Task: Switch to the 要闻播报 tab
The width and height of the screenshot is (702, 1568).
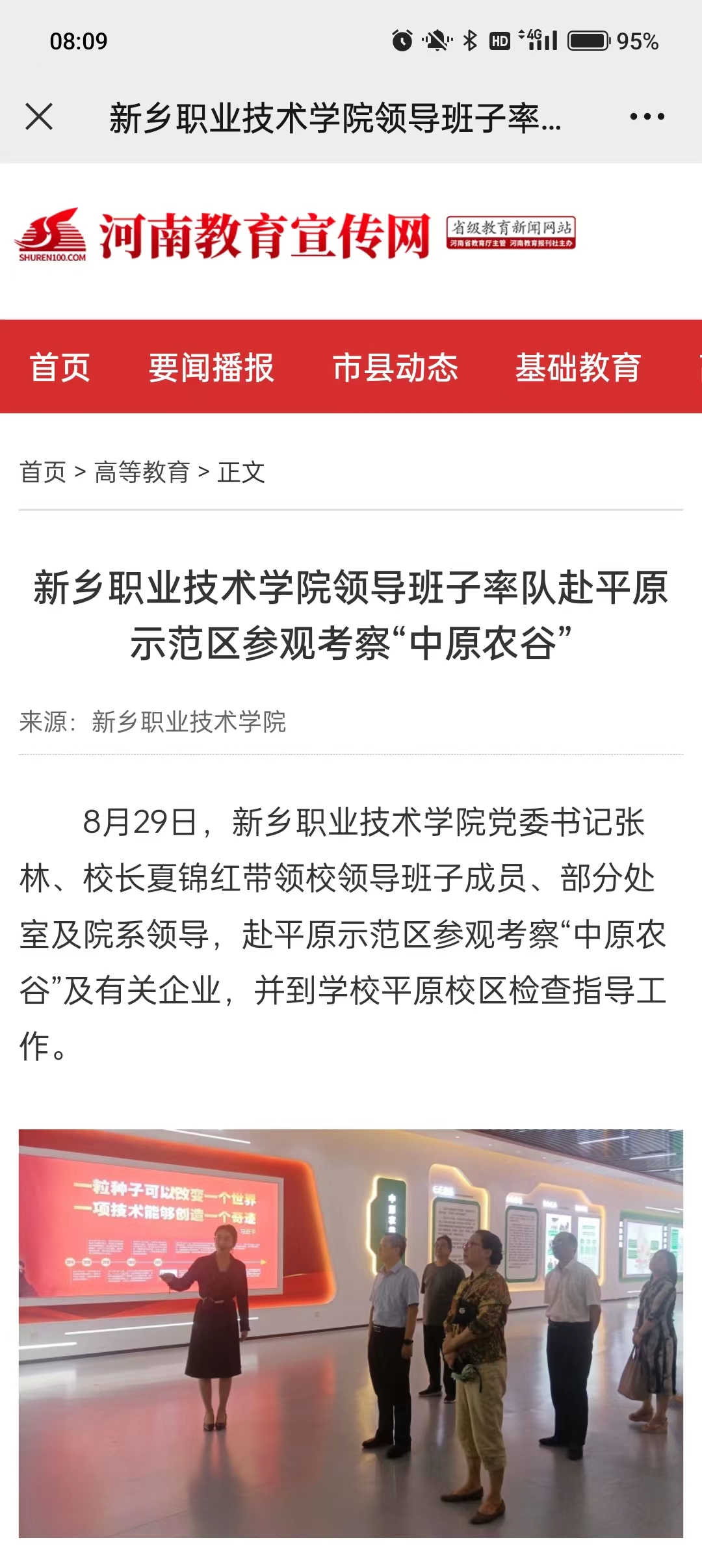Action: (211, 367)
